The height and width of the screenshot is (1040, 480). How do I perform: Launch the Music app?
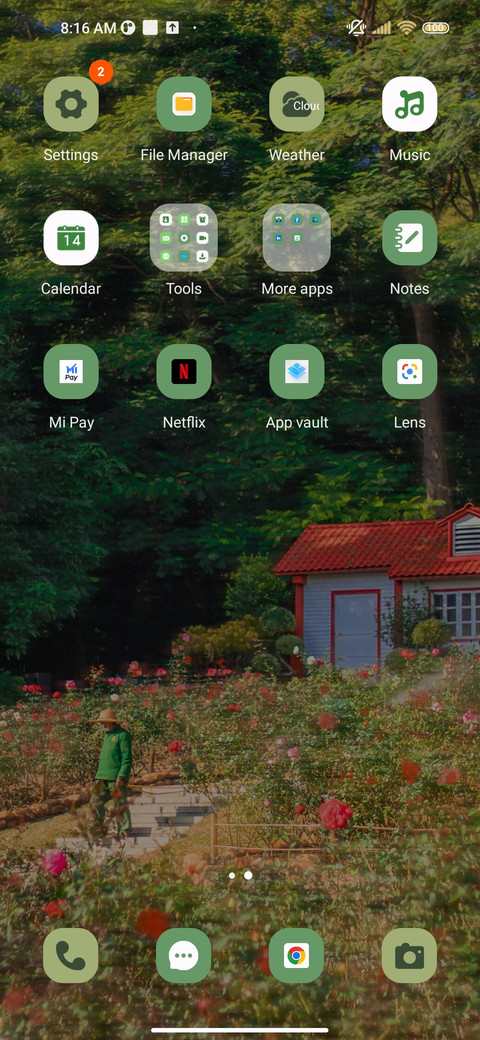(409, 104)
